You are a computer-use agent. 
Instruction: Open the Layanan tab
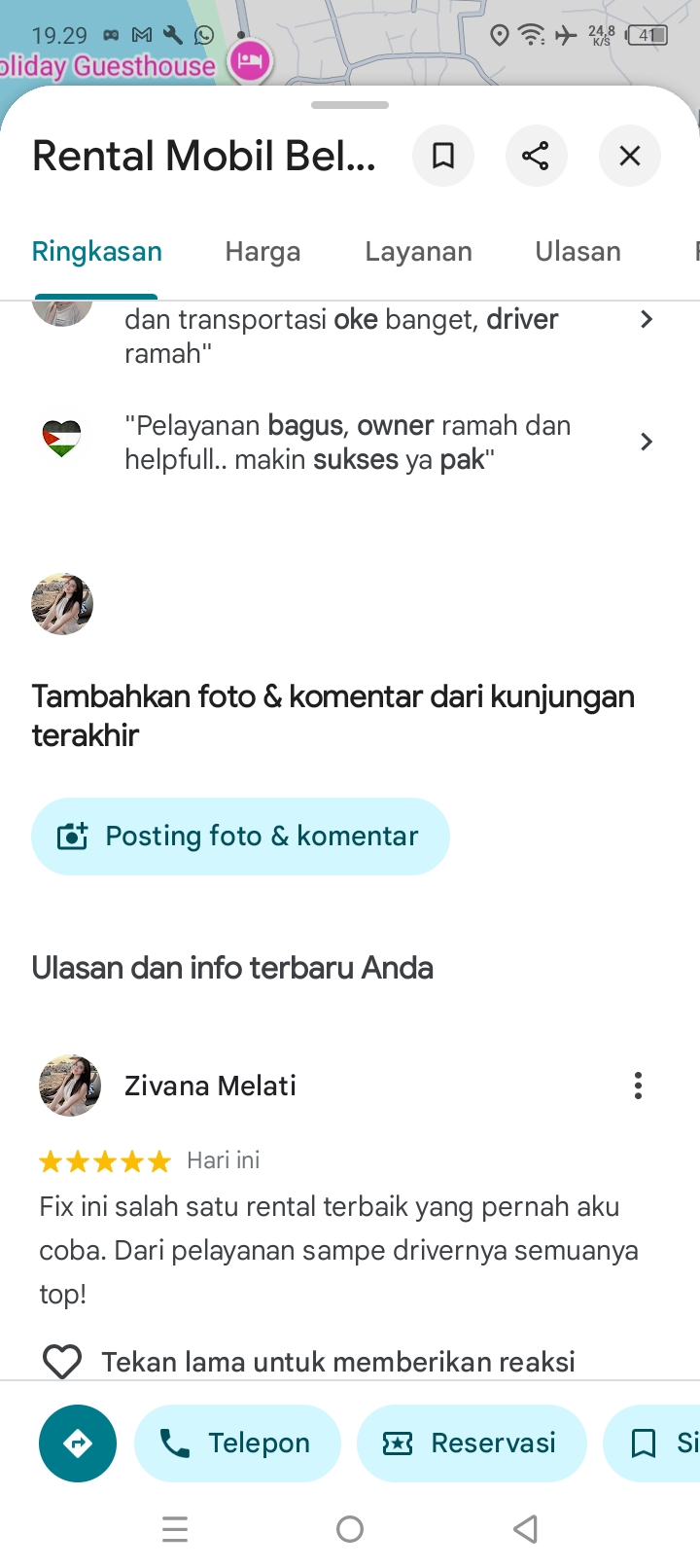418,252
